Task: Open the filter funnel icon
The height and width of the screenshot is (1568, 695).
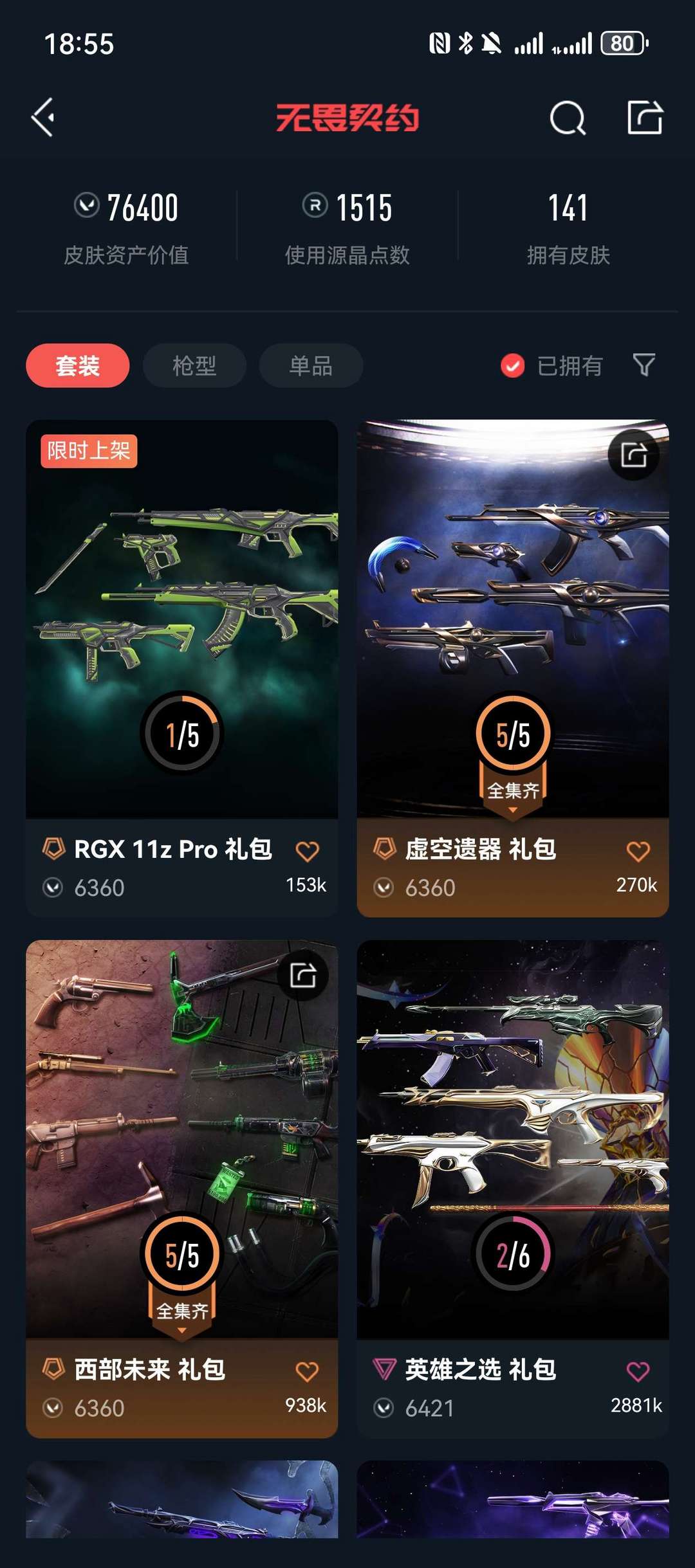Action: click(x=644, y=365)
